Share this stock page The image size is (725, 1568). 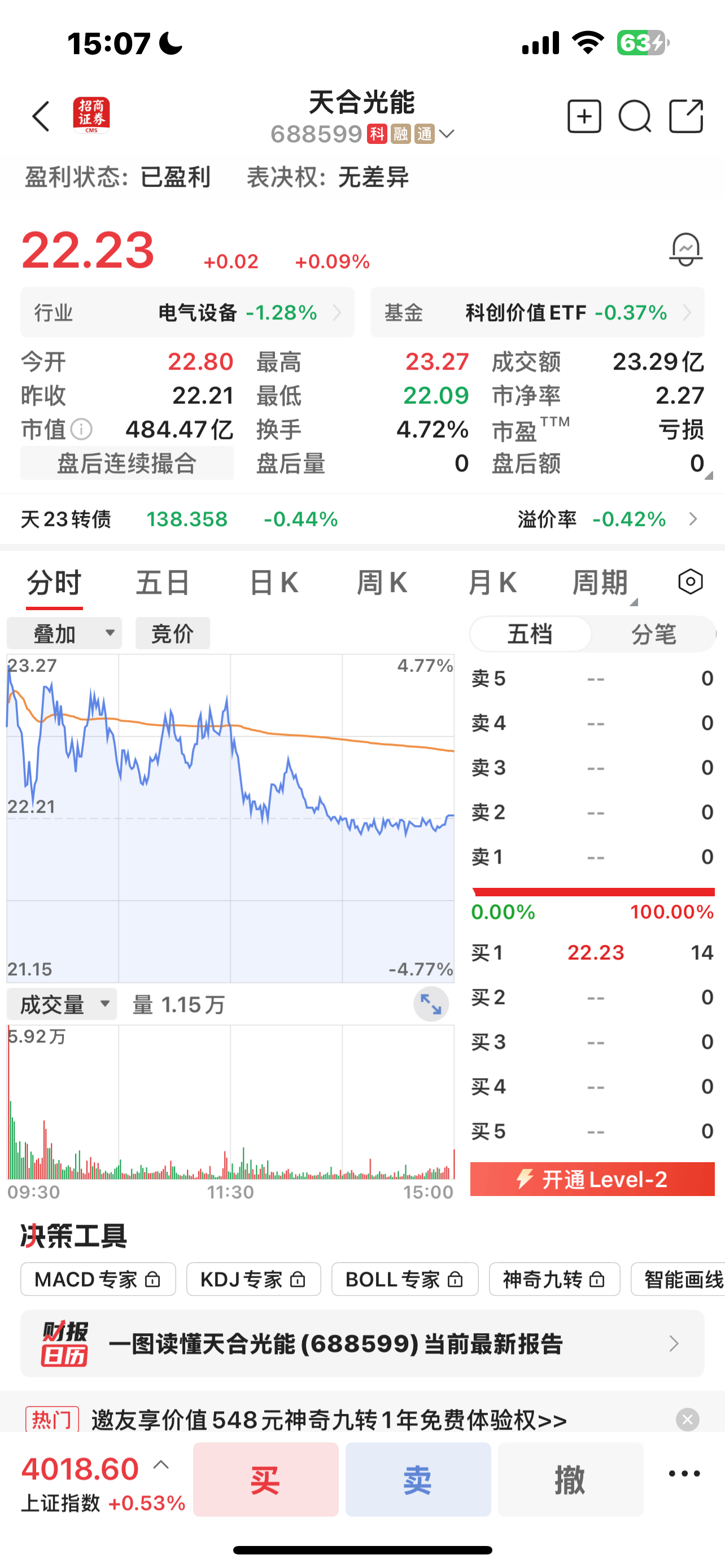(x=686, y=116)
